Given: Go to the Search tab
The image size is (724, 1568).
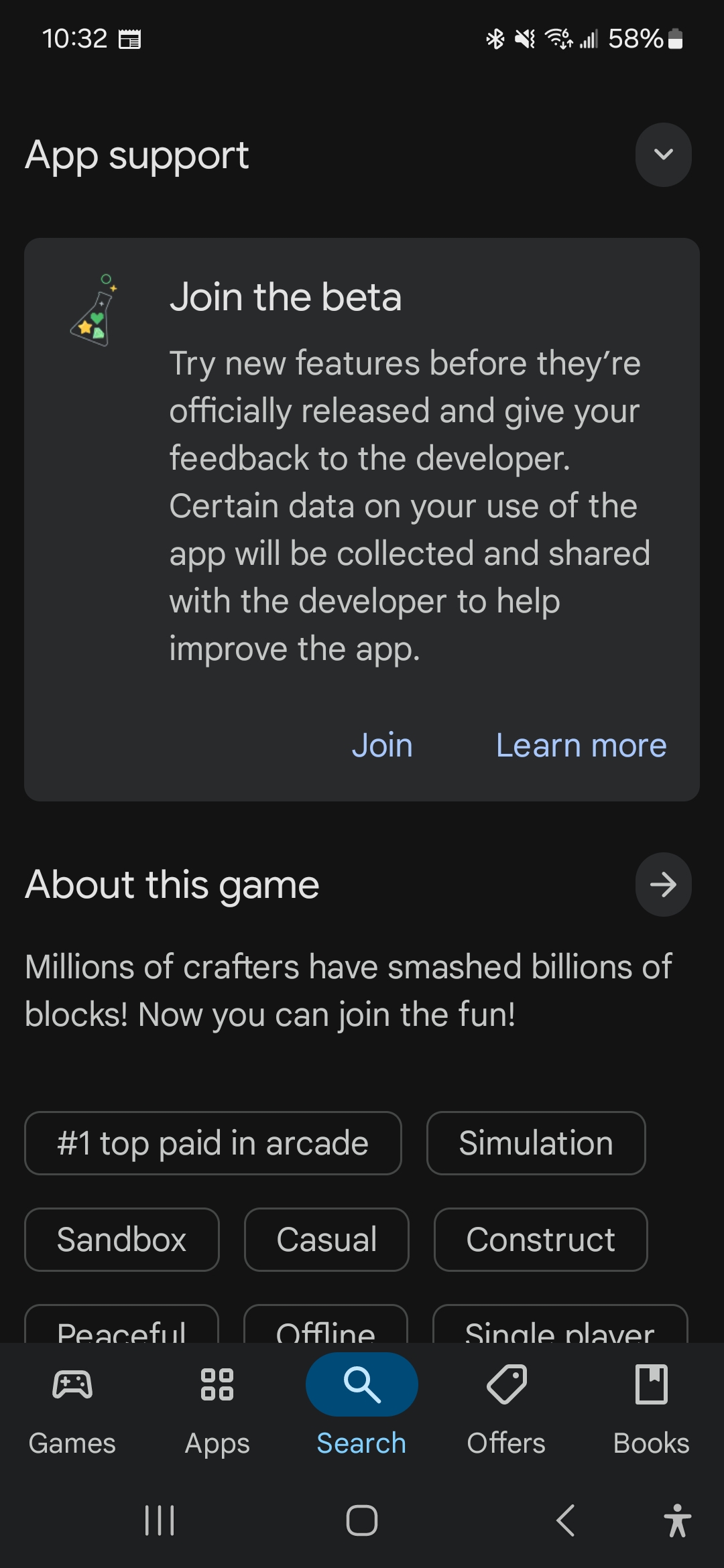Looking at the screenshot, I should coord(362,1406).
